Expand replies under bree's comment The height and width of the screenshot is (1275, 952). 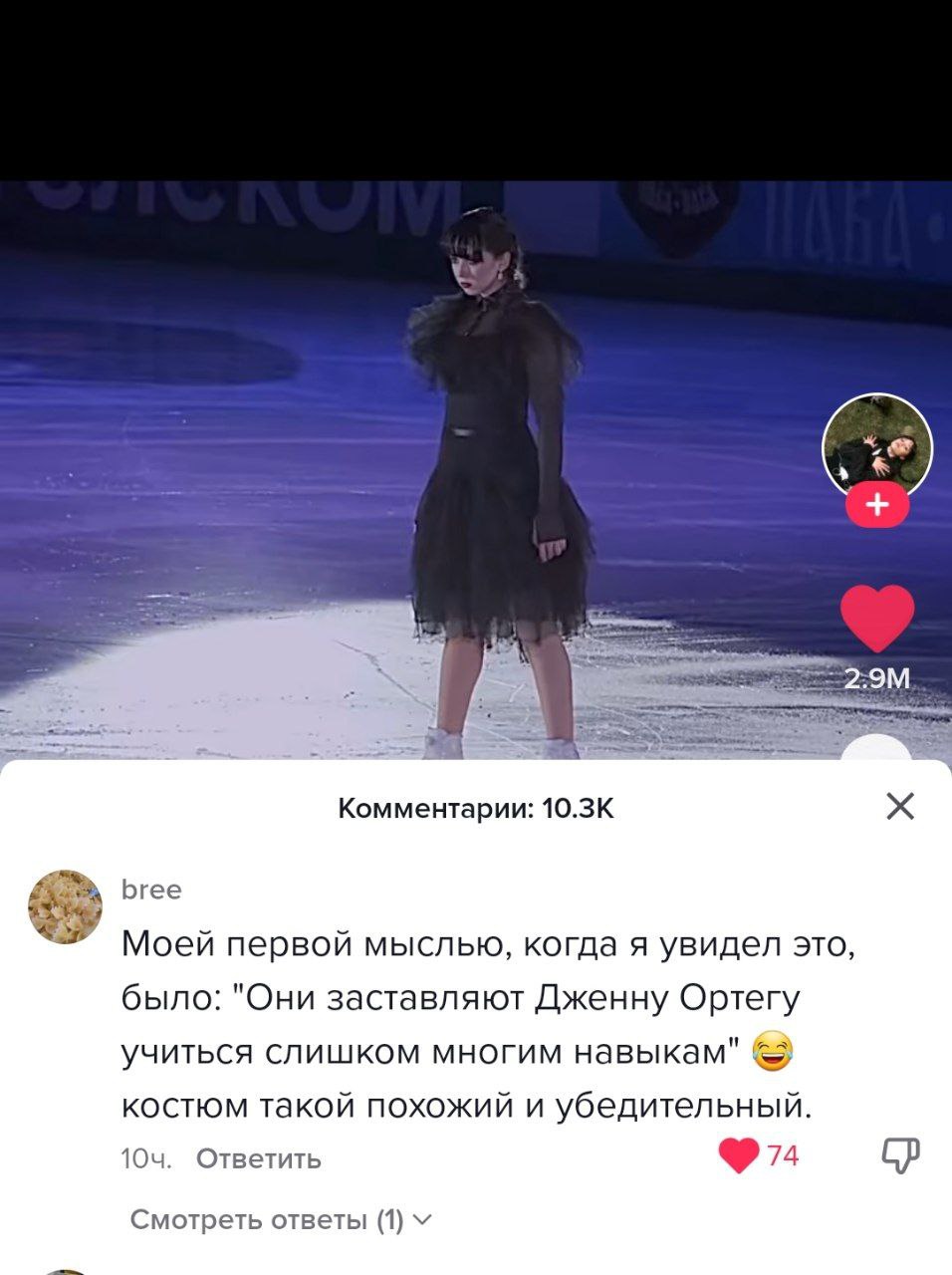pos(281,1219)
